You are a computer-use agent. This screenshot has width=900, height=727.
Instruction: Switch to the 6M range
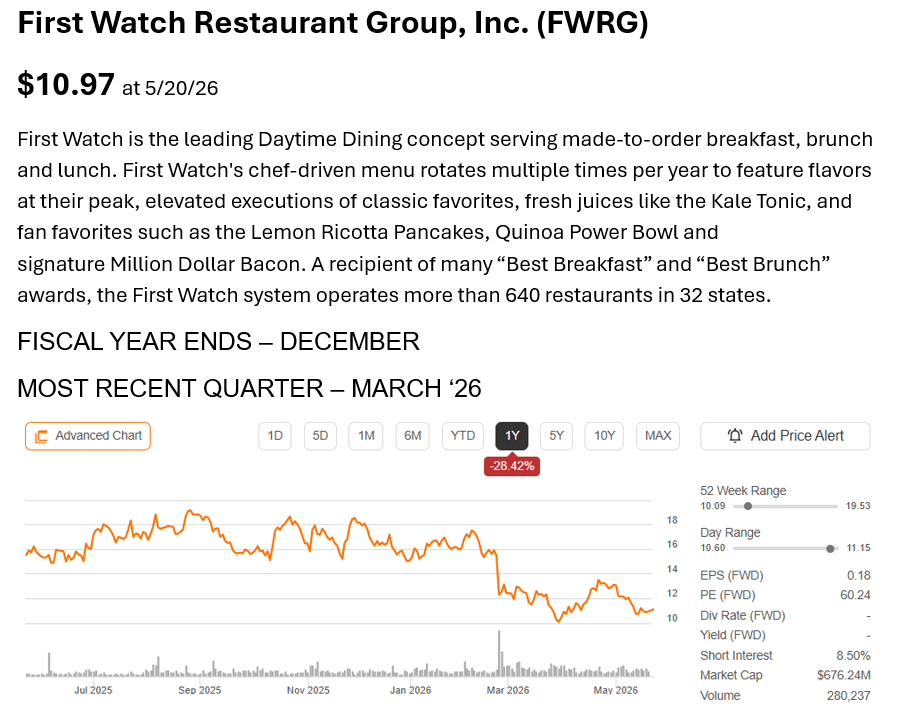click(x=413, y=436)
